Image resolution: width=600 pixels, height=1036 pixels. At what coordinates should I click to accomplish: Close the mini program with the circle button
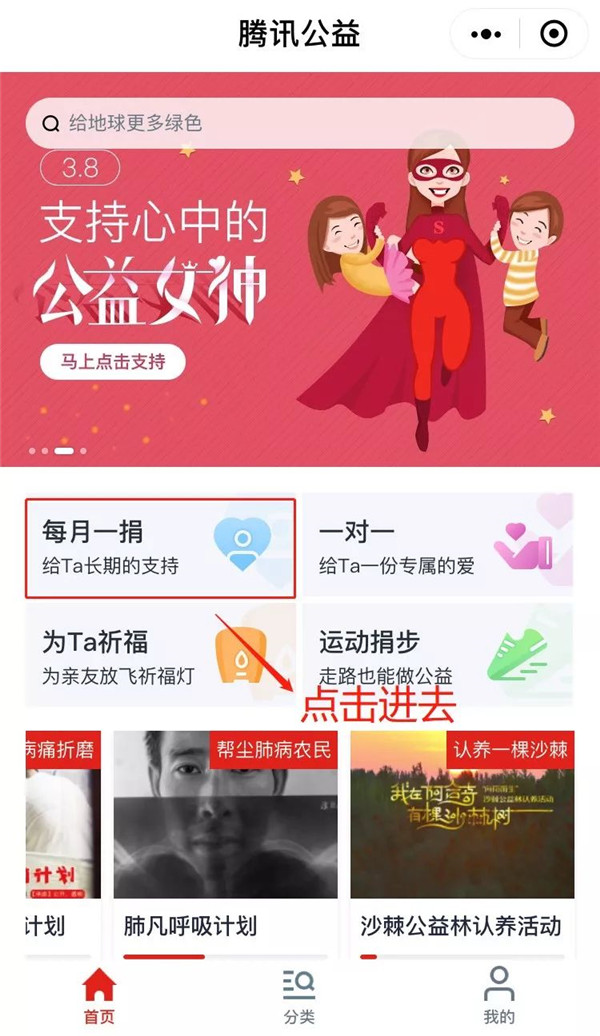pos(552,34)
